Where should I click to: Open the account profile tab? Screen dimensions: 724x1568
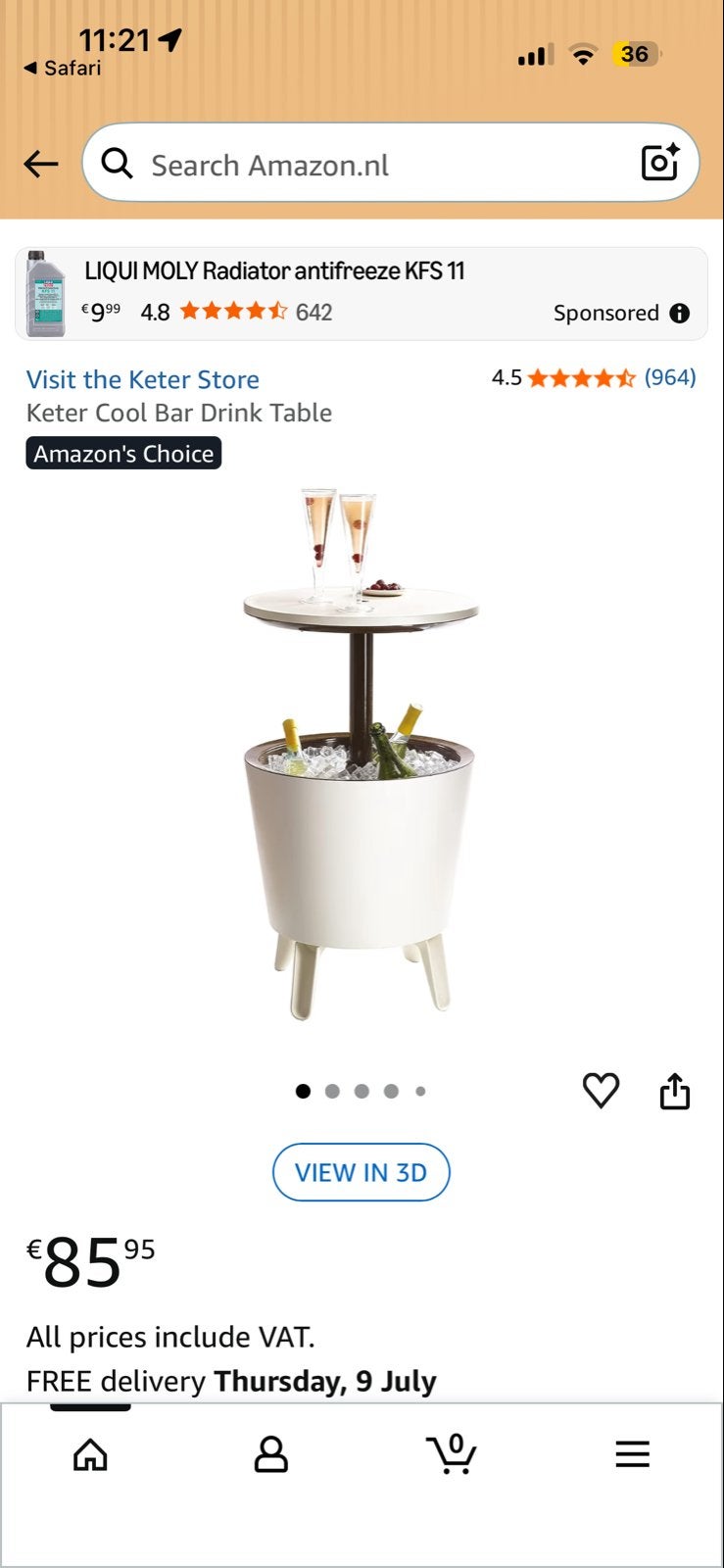tap(271, 1454)
